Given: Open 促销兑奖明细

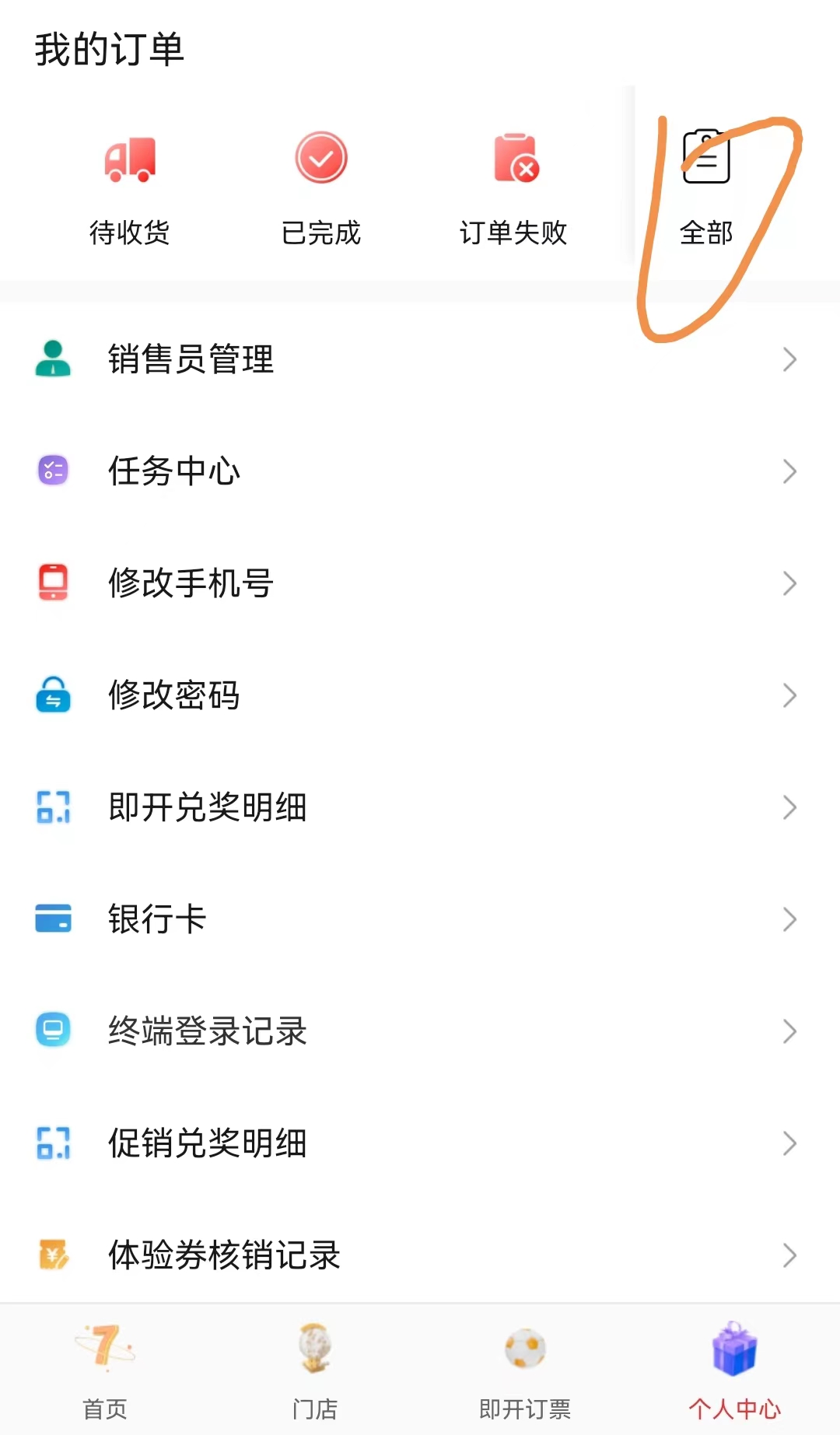Looking at the screenshot, I should (x=420, y=1143).
